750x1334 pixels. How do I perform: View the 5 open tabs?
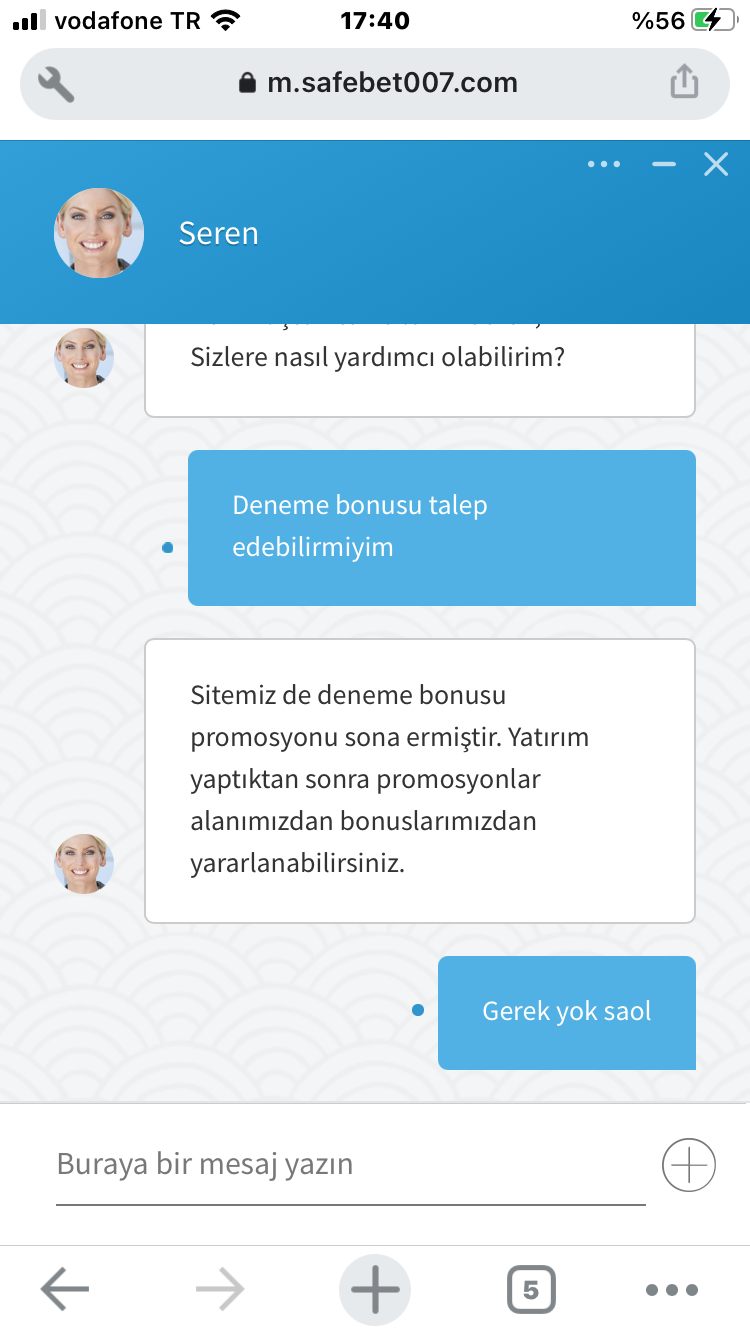[531, 1290]
